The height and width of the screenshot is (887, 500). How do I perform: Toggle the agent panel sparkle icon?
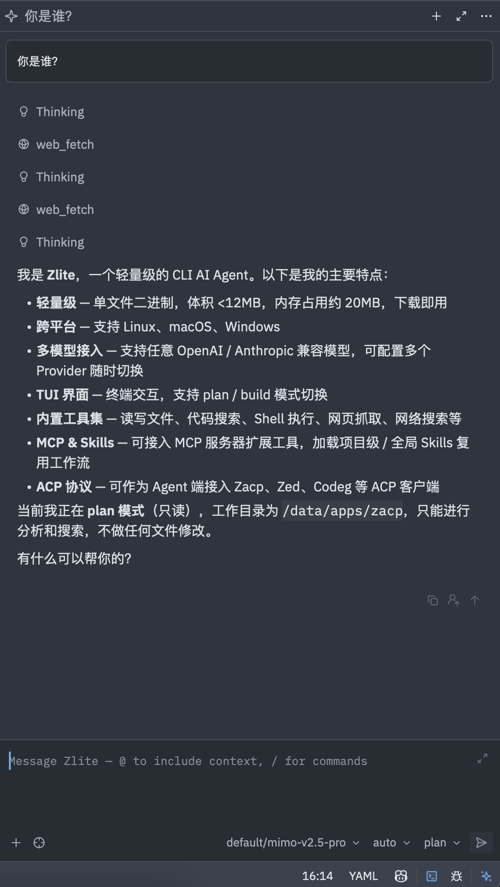click(x=486, y=876)
